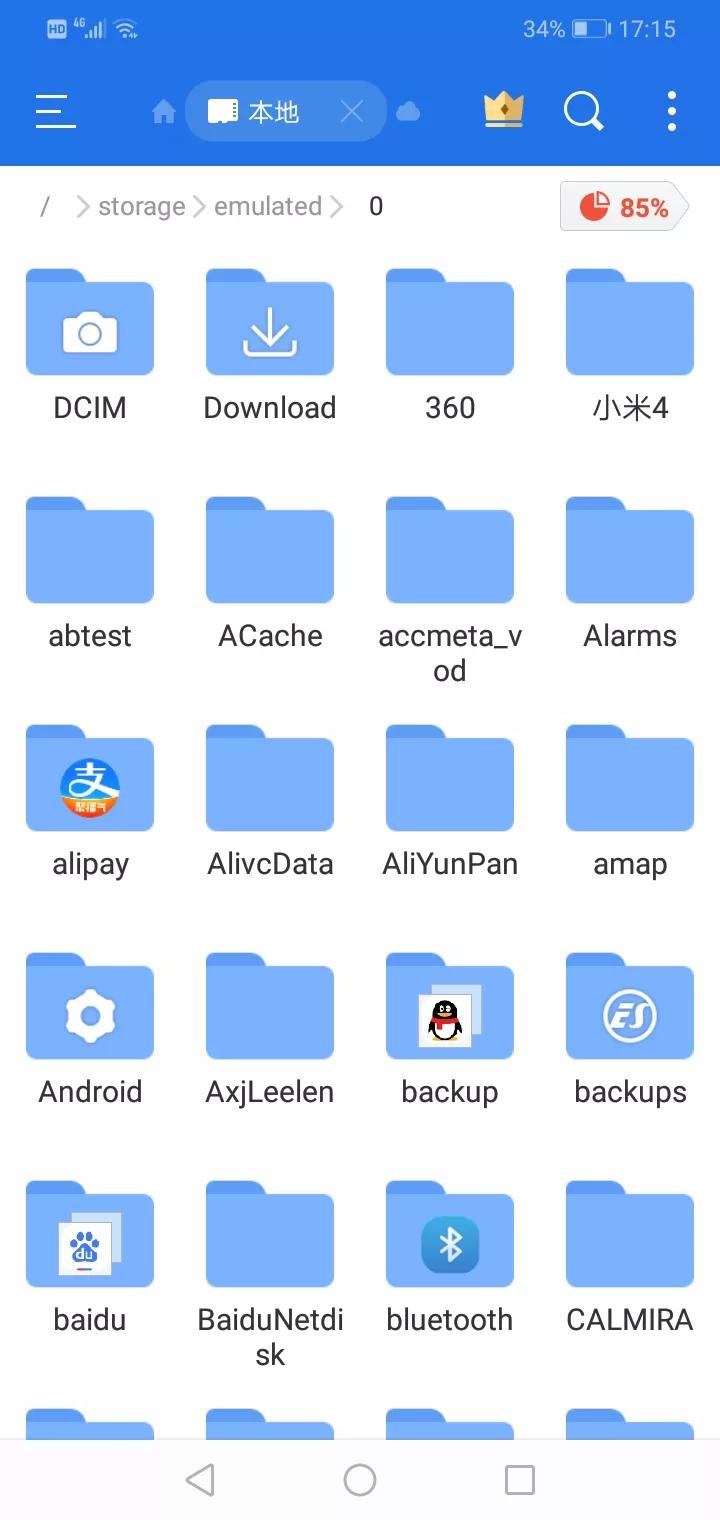Tap the system back button
This screenshot has width=720, height=1520.
tap(200, 1480)
